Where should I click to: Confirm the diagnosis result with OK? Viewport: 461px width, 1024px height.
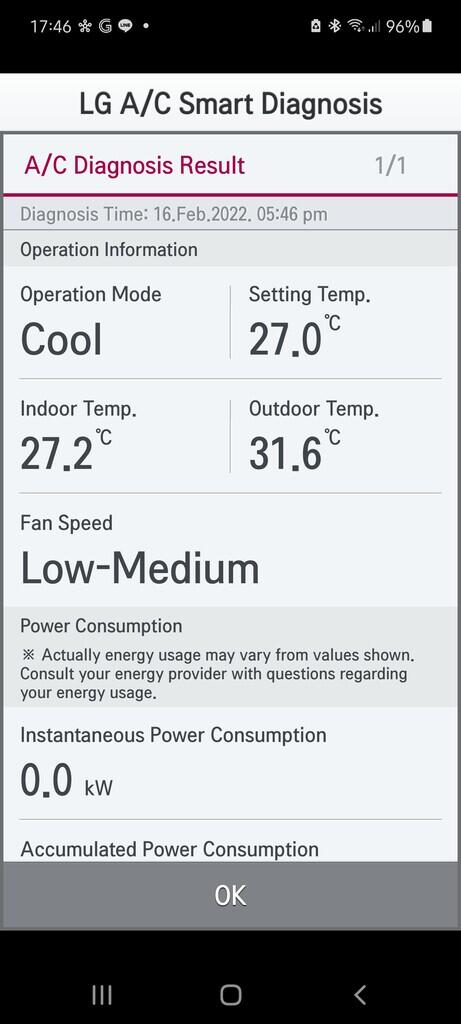pyautogui.click(x=230, y=895)
